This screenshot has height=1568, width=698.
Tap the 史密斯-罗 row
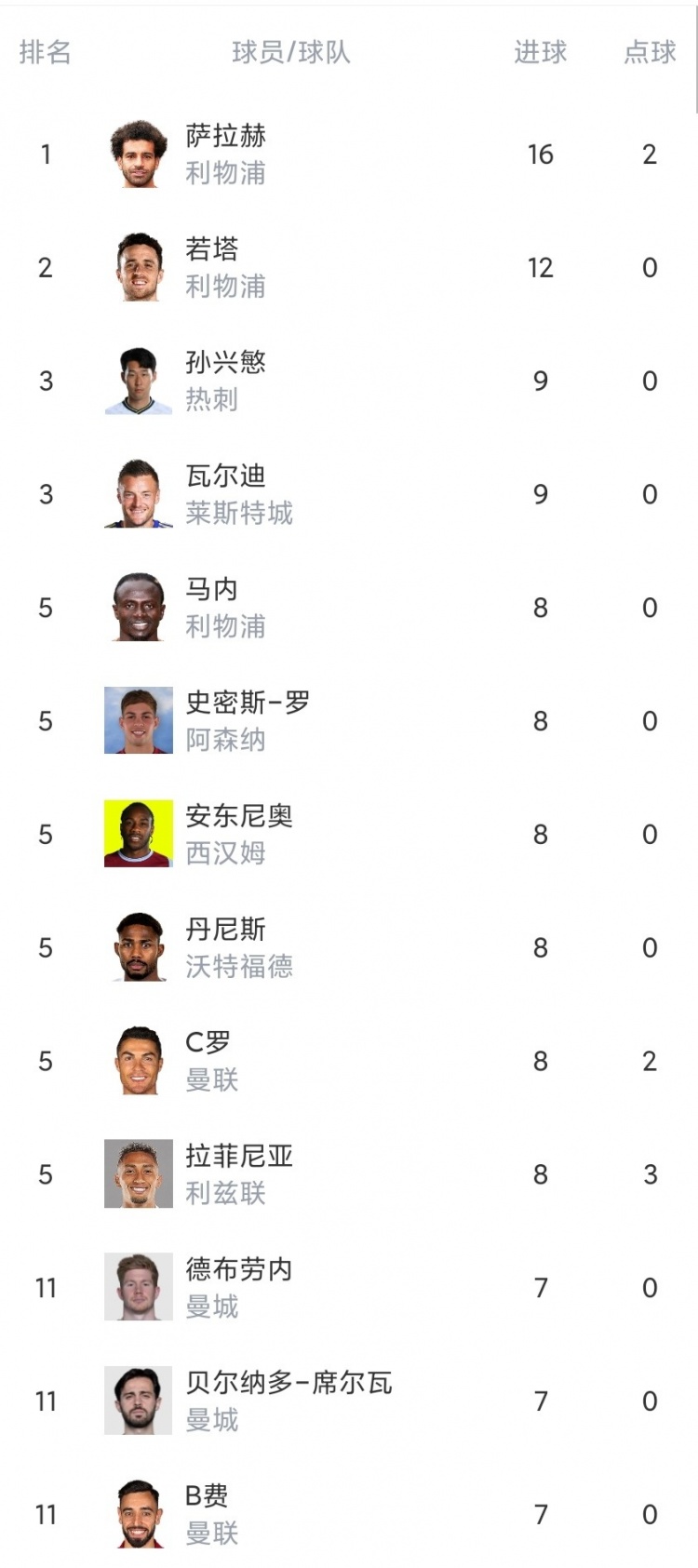point(349,721)
